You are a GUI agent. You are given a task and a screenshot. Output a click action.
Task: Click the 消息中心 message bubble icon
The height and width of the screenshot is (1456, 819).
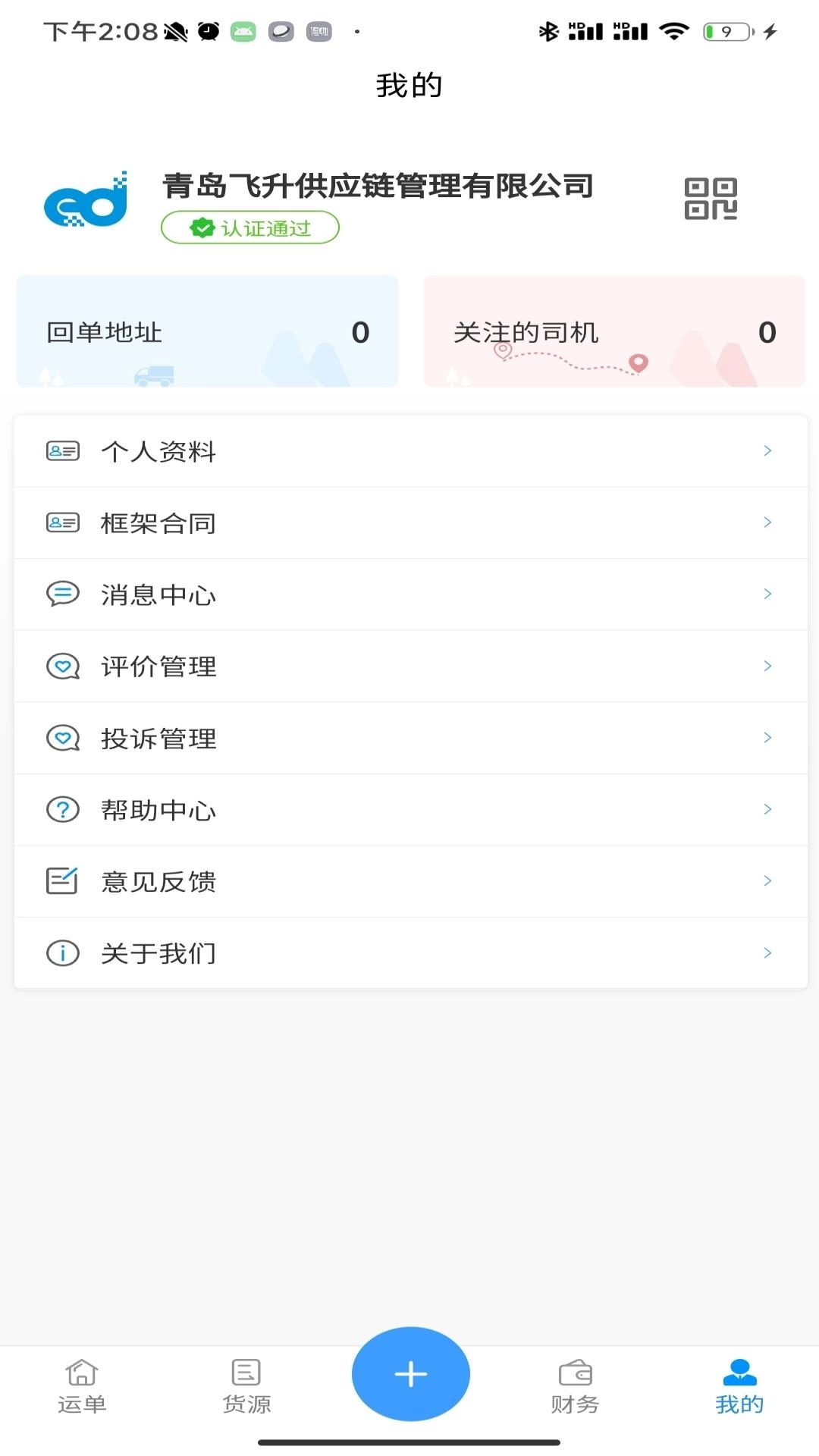click(x=63, y=594)
